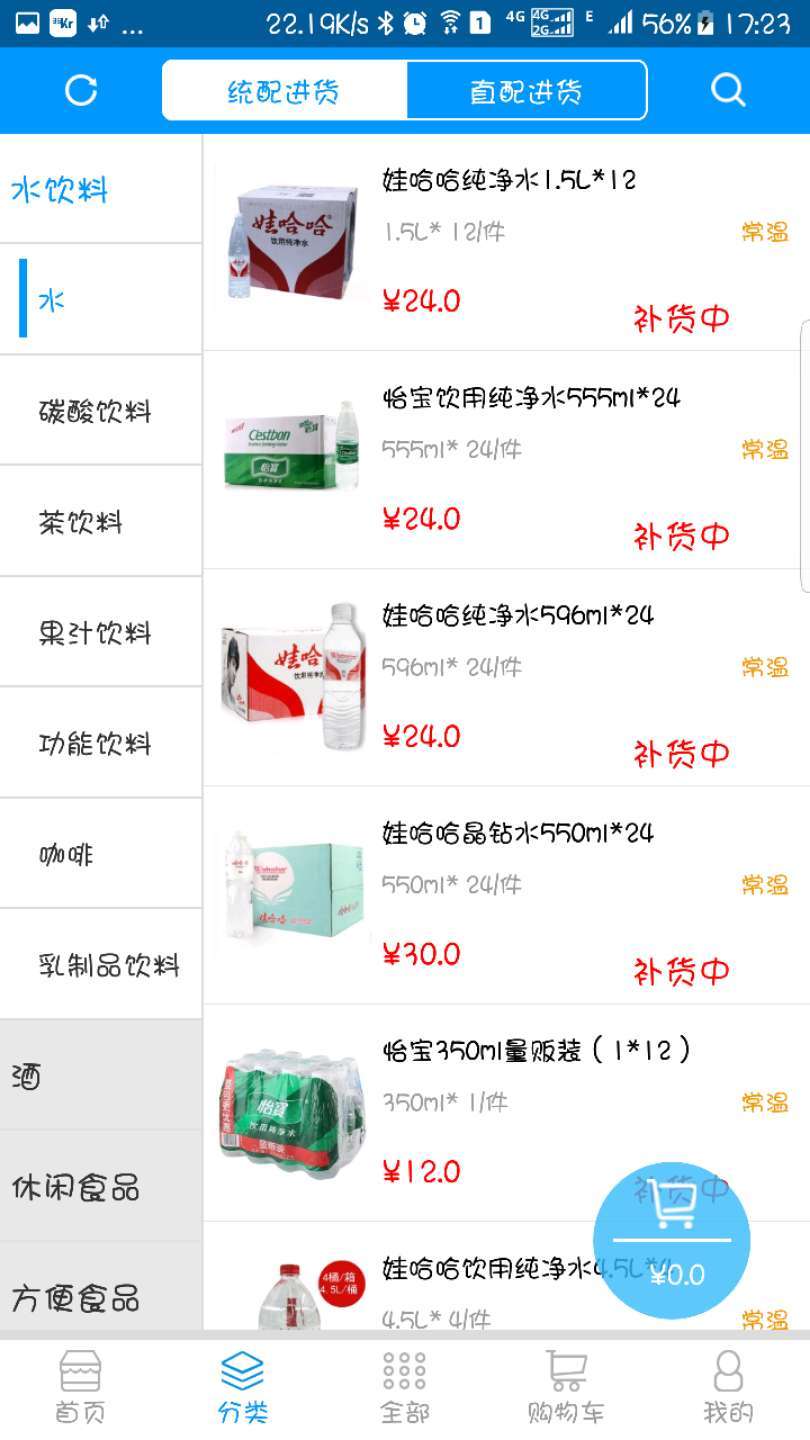Image resolution: width=810 pixels, height=1440 pixels.
Task: Tap the refresh icon in the header
Action: (x=81, y=91)
